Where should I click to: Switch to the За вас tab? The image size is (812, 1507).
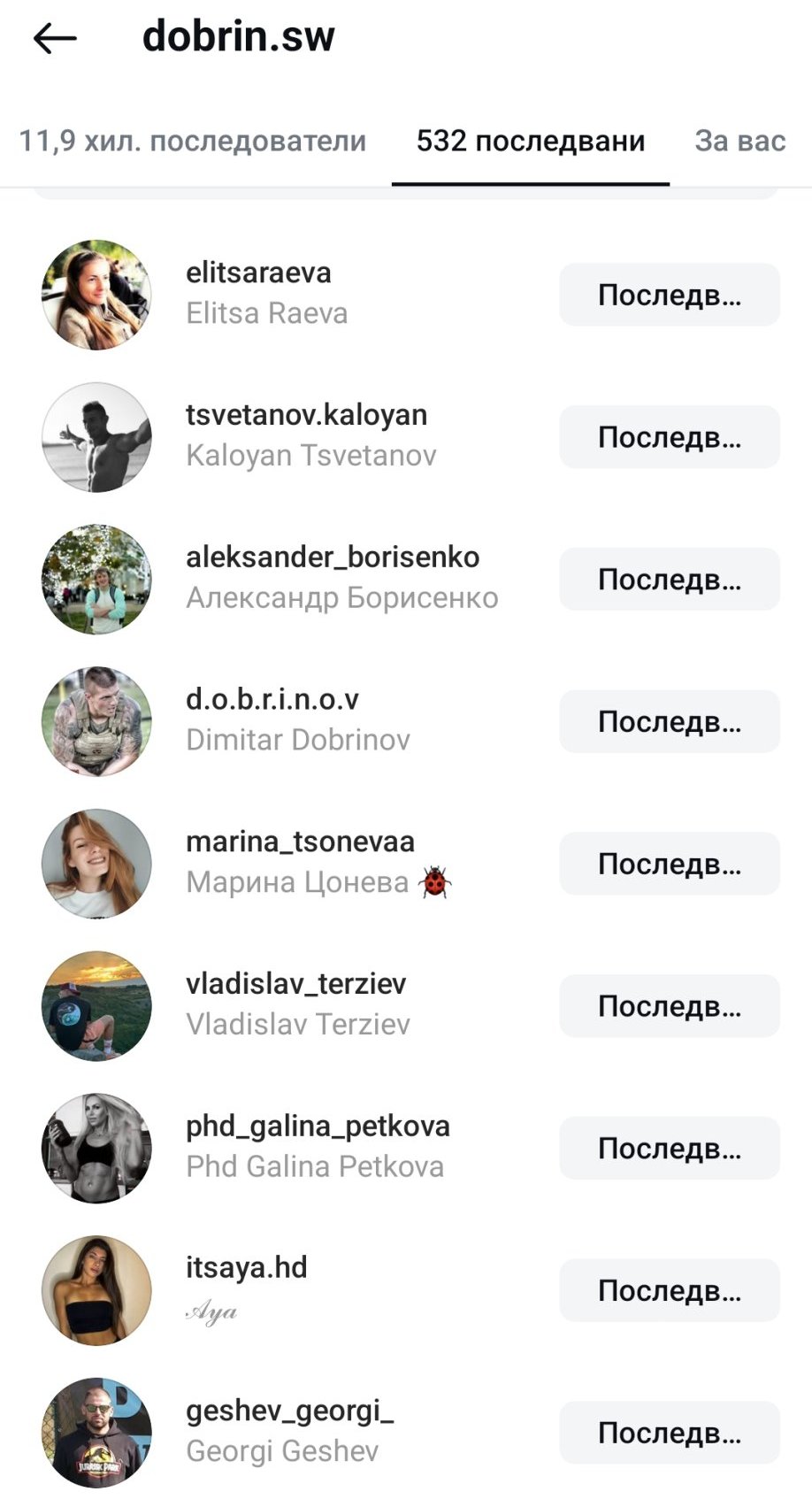pyautogui.click(x=739, y=141)
